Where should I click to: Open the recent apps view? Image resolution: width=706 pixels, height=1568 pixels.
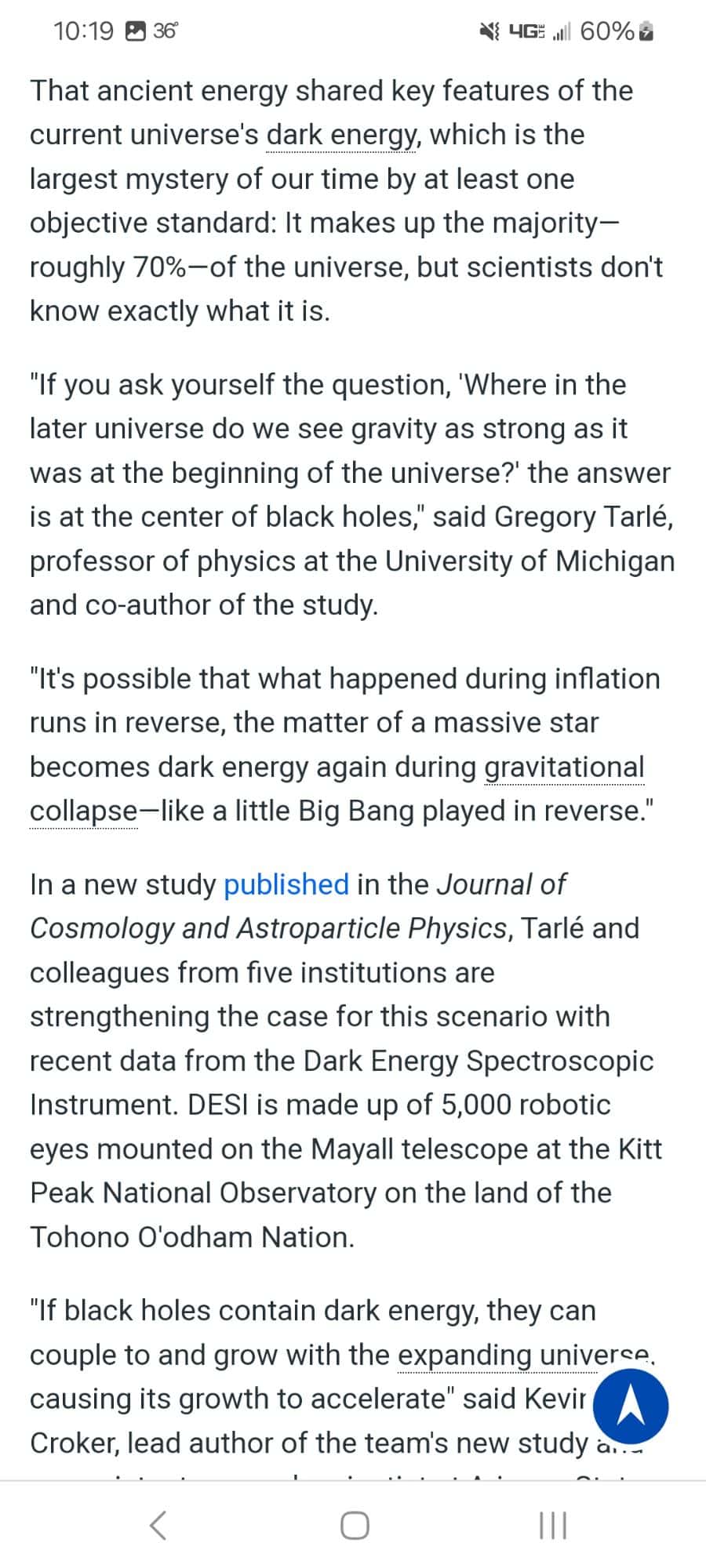point(553,1525)
